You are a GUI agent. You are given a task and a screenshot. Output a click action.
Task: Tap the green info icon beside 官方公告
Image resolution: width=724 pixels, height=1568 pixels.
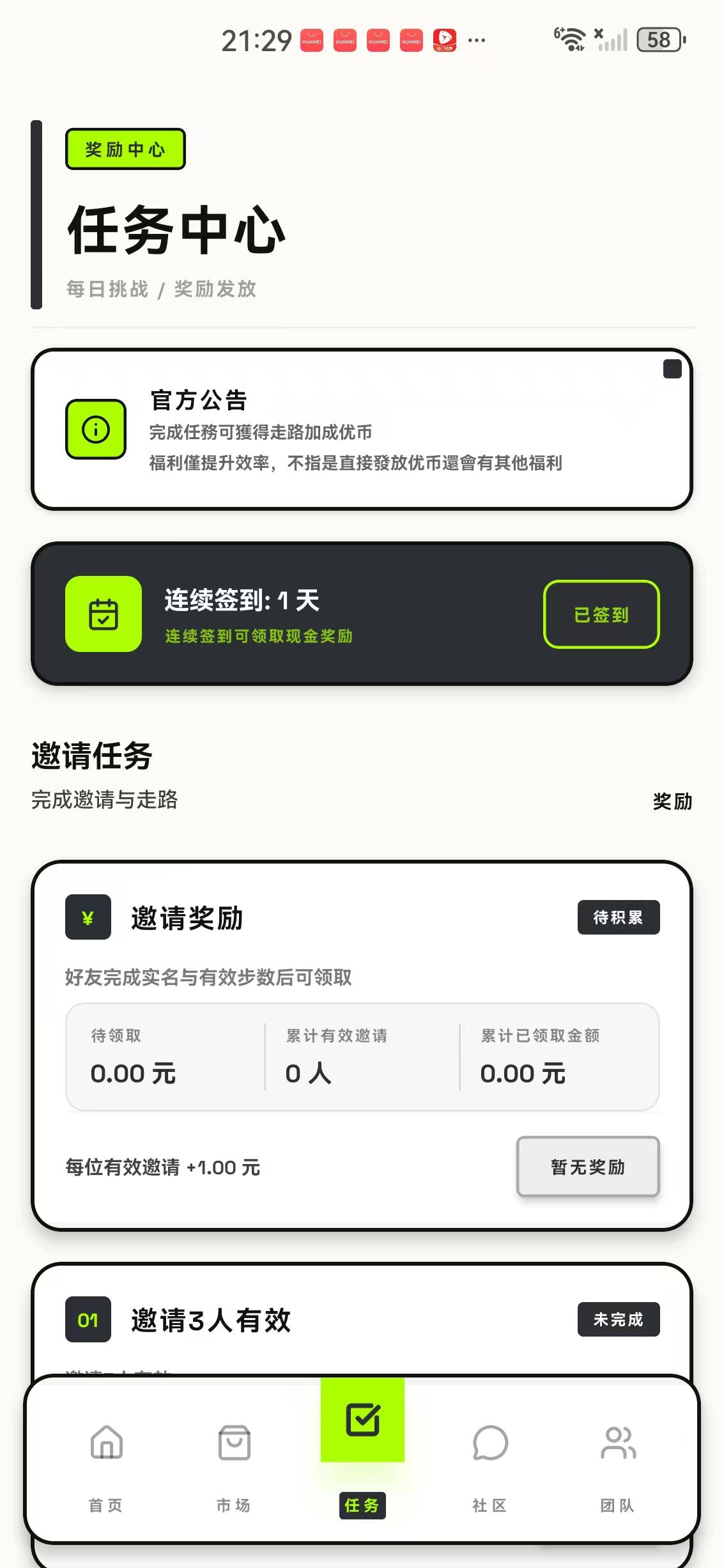(x=95, y=430)
